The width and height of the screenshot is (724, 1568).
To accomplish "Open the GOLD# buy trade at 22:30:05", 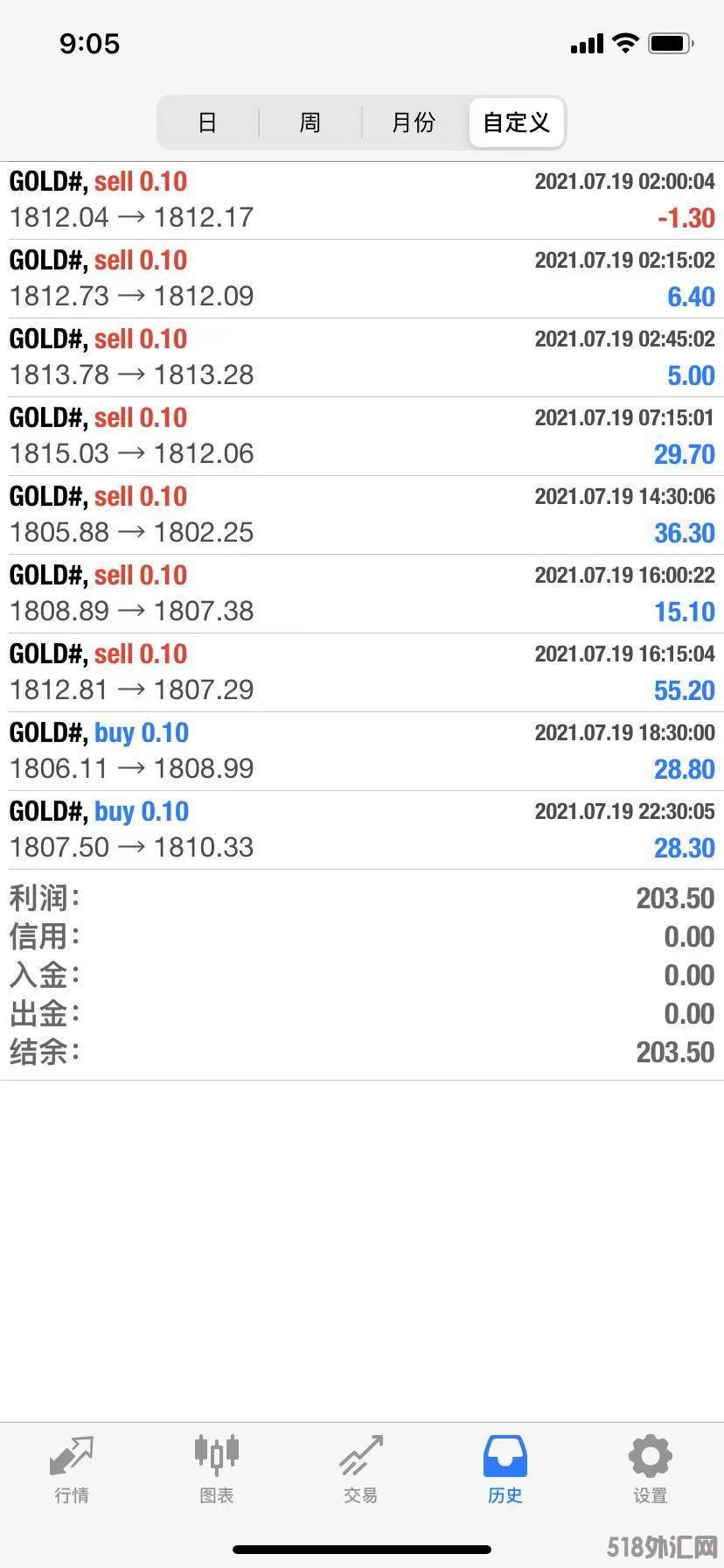I will coord(362,830).
